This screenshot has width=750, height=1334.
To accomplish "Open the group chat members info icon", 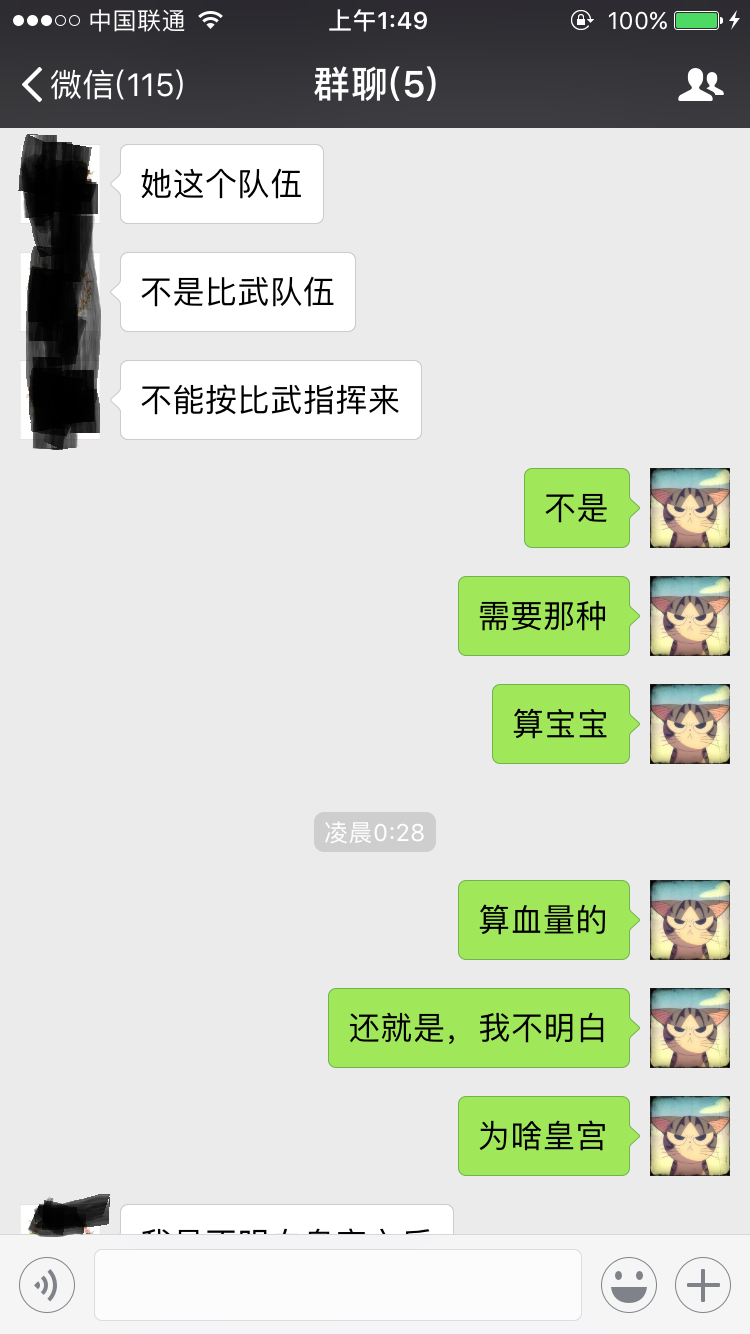I will pos(700,85).
